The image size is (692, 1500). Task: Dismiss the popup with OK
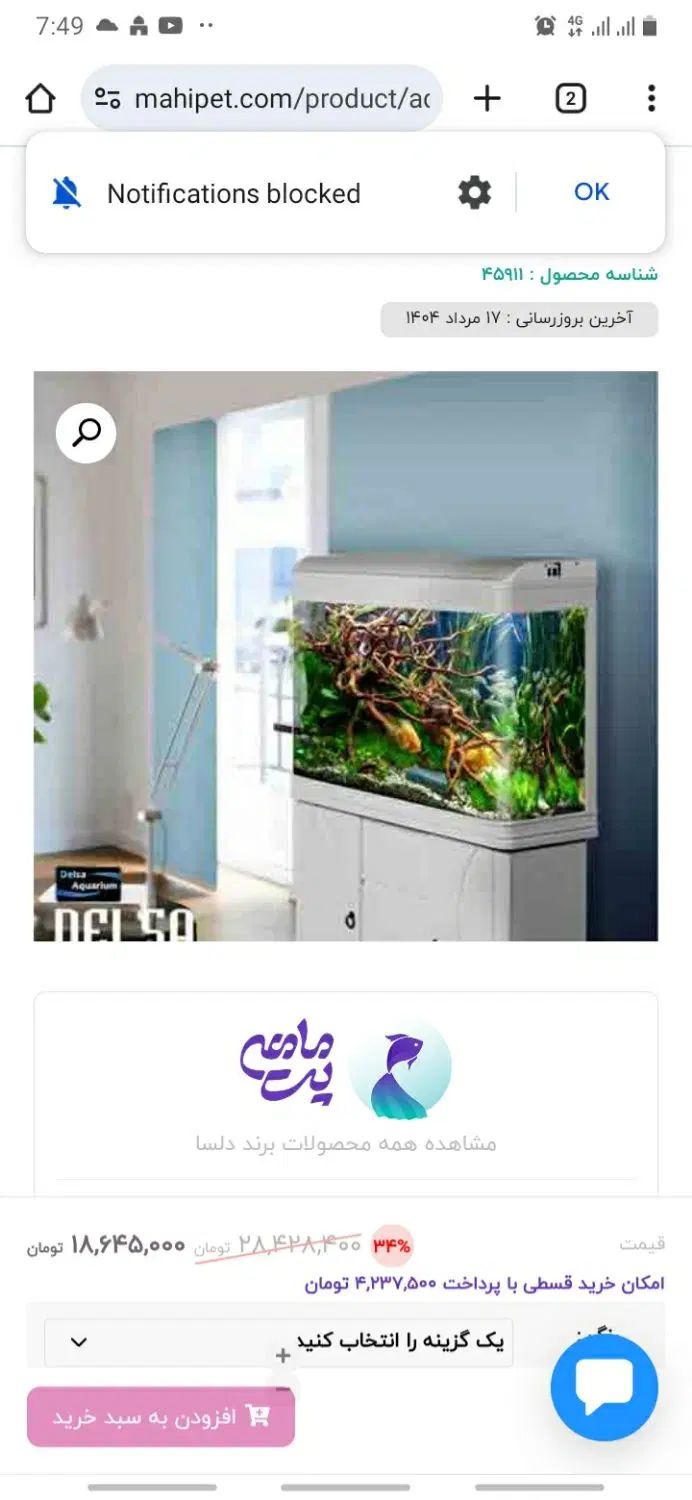click(591, 192)
